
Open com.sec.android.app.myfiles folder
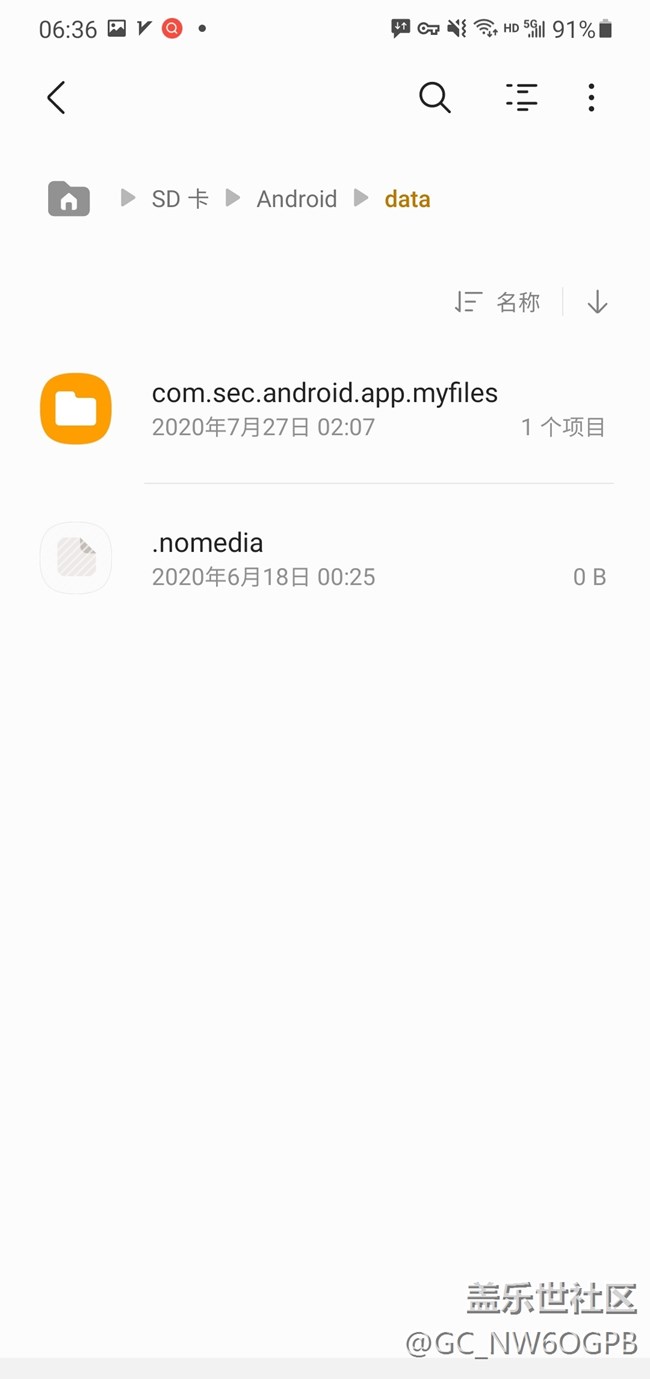[324, 409]
